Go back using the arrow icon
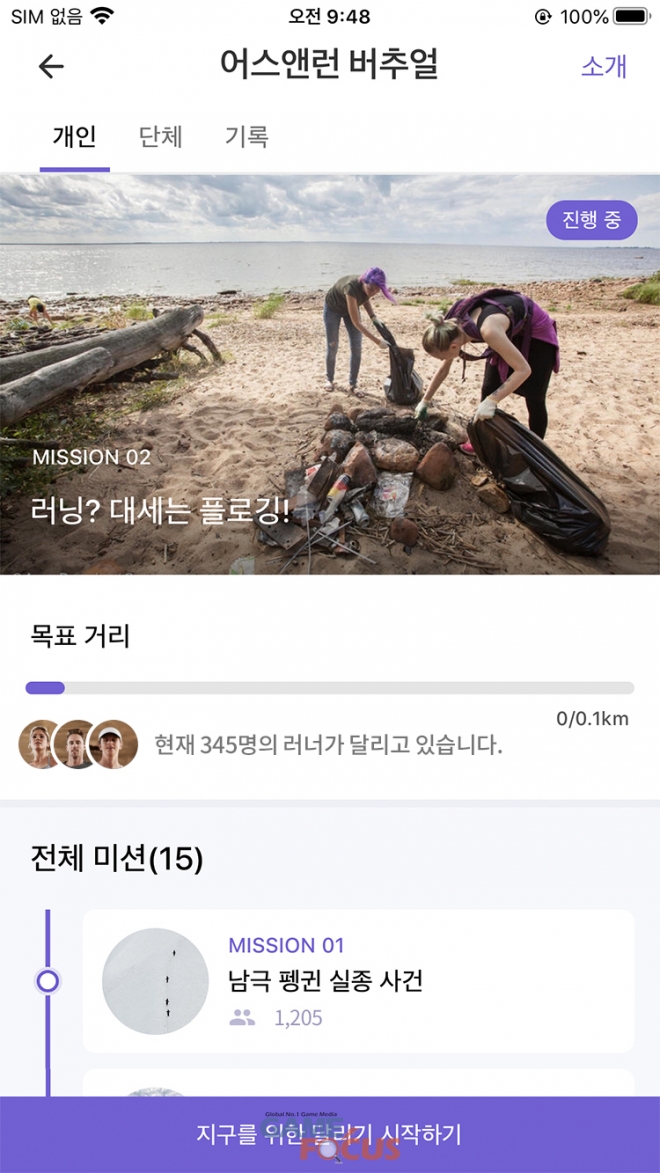 click(50, 67)
